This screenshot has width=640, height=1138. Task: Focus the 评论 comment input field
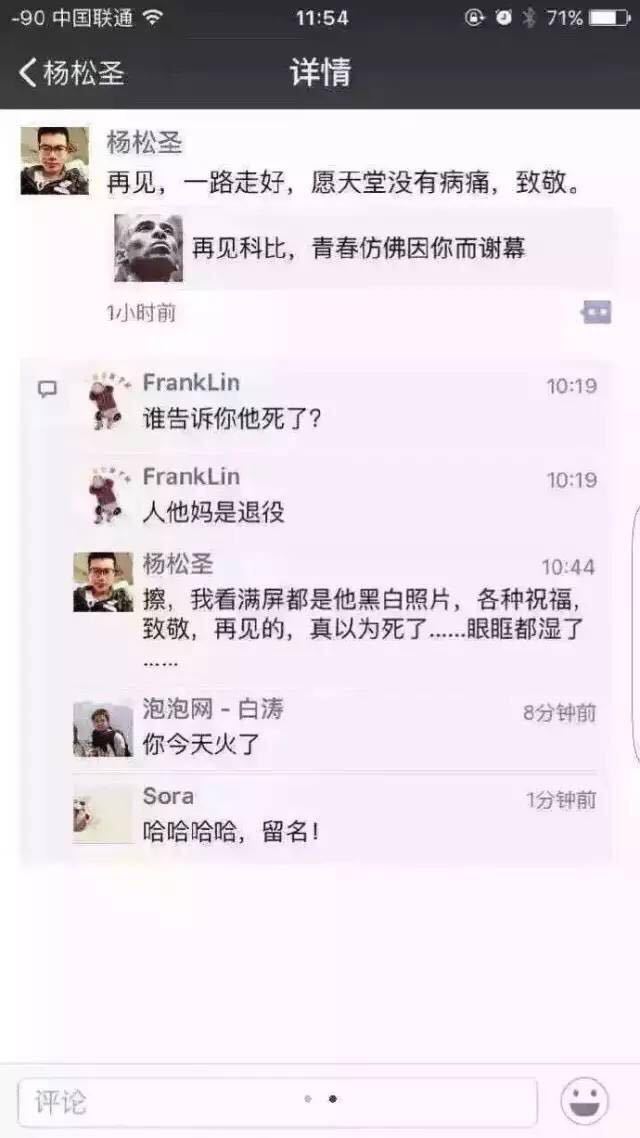click(x=277, y=1102)
